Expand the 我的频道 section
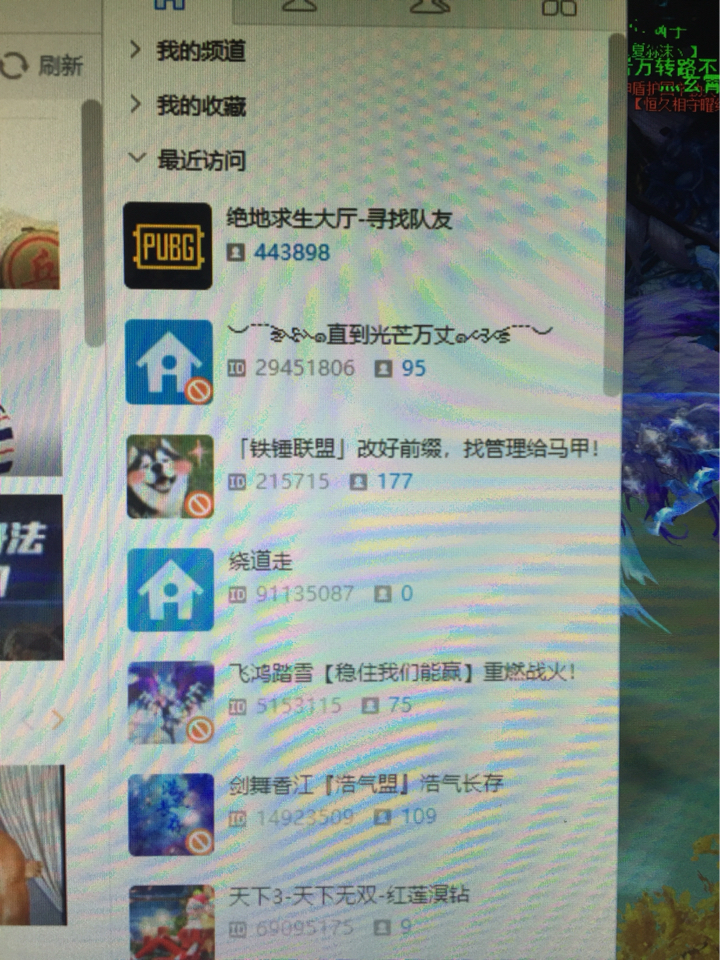The height and width of the screenshot is (960, 720). pyautogui.click(x=200, y=51)
